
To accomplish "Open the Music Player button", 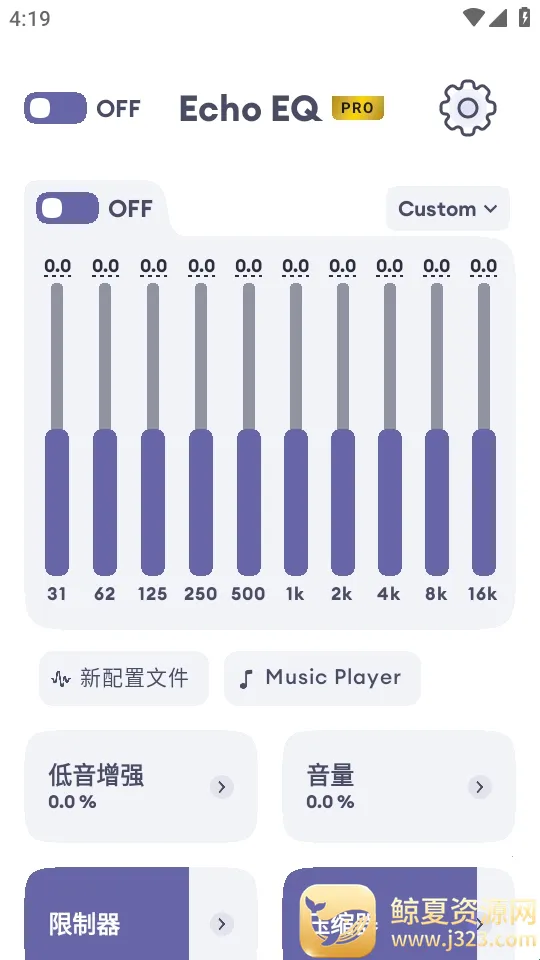I will click(x=322, y=678).
